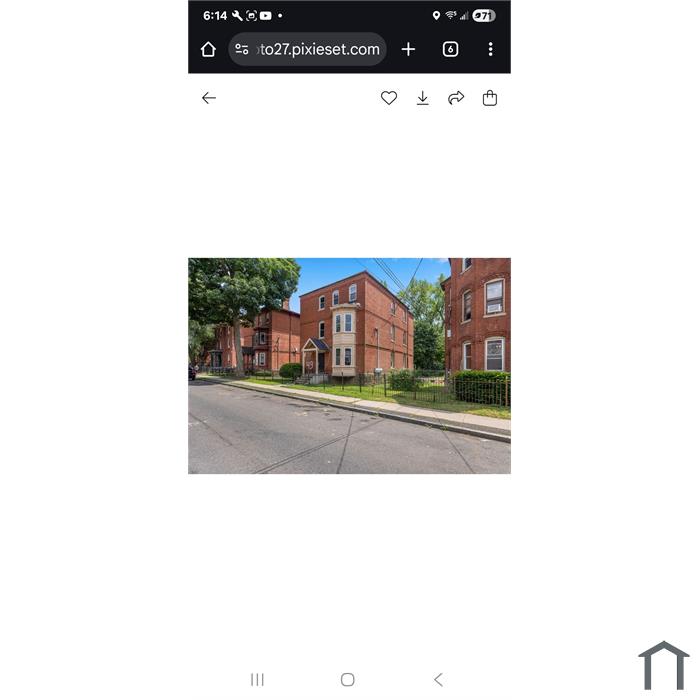Image resolution: width=700 pixels, height=700 pixels.
Task: Share this photo
Action: coord(456,98)
